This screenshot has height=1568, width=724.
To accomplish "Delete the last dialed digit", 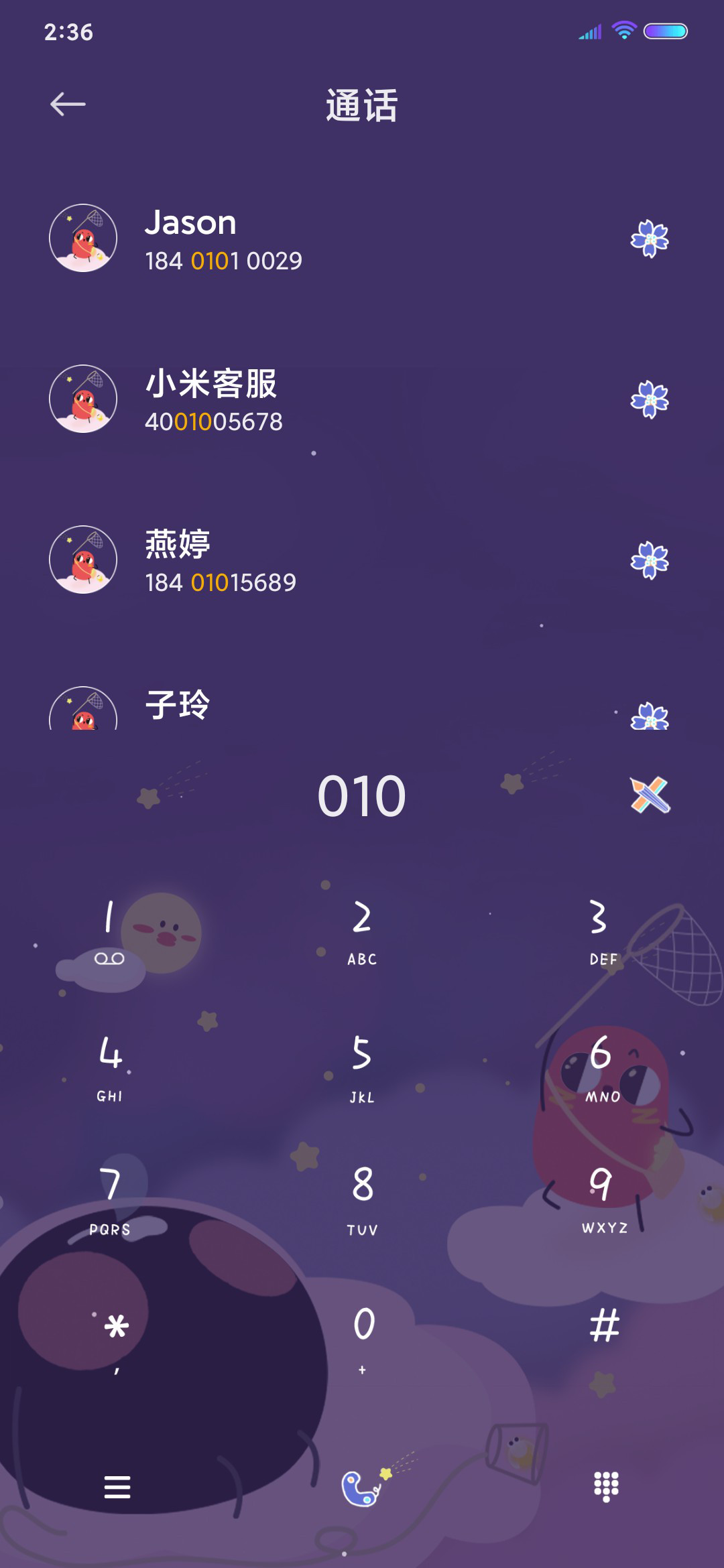I will pos(650,795).
